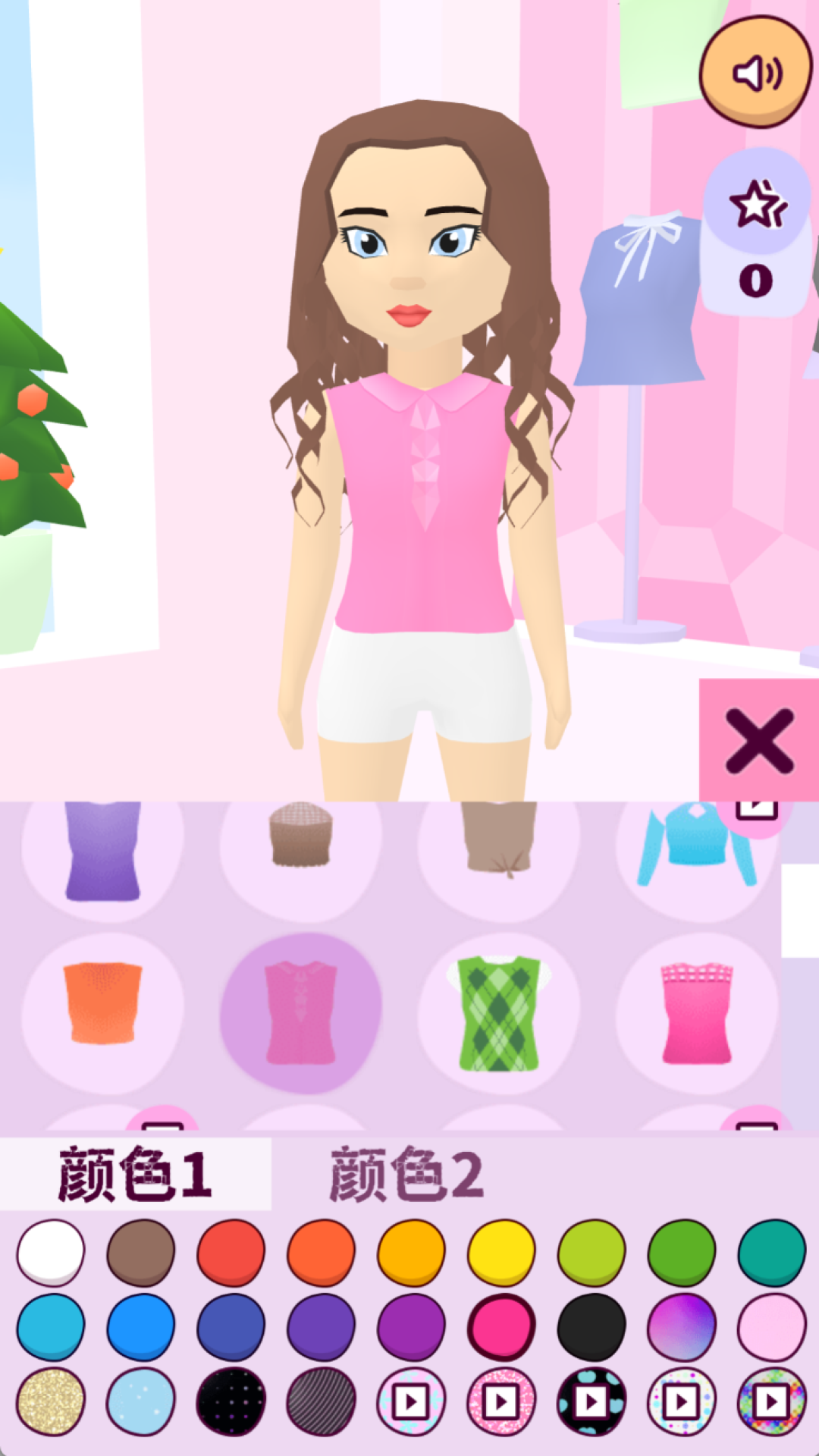Select the light pink color swatch

click(x=771, y=1327)
